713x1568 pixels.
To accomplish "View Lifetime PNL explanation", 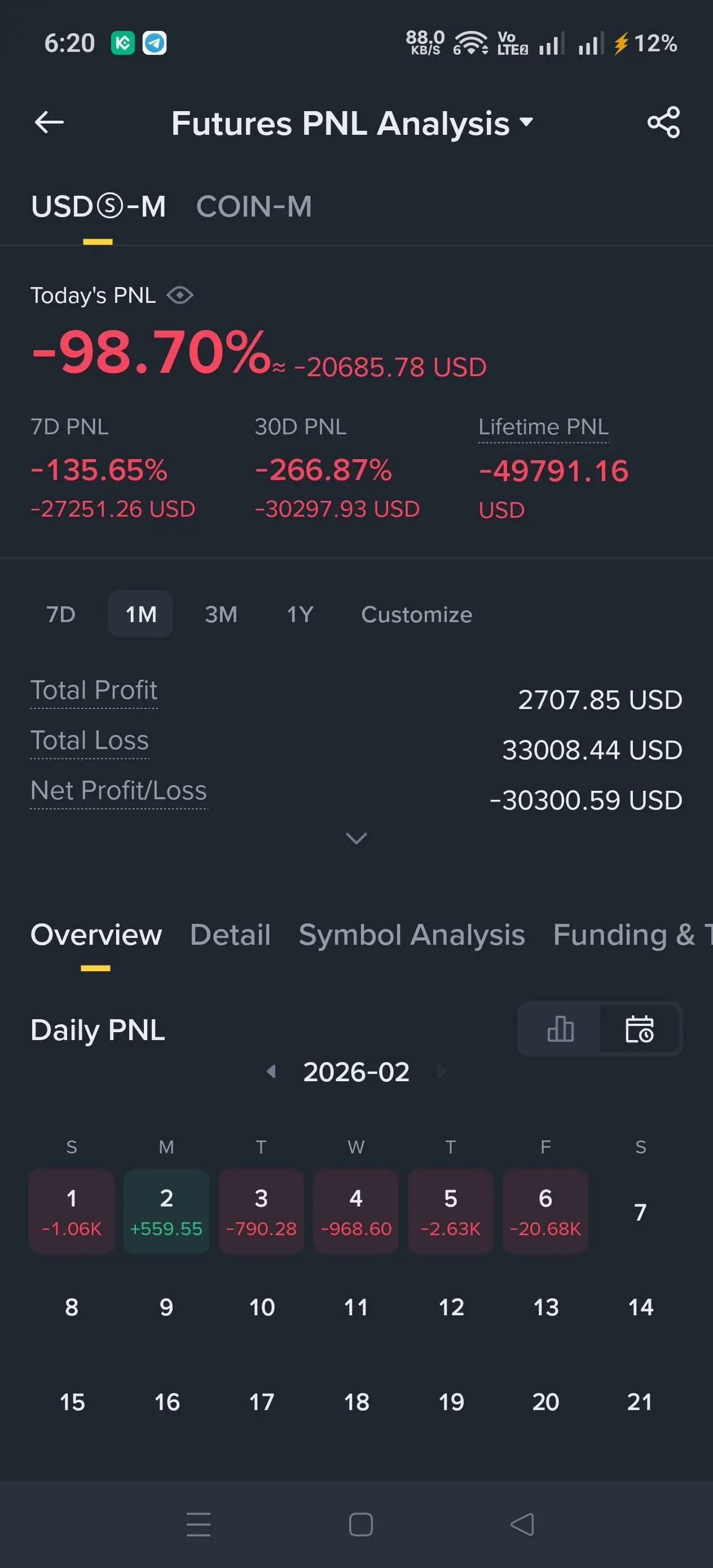I will [x=543, y=427].
